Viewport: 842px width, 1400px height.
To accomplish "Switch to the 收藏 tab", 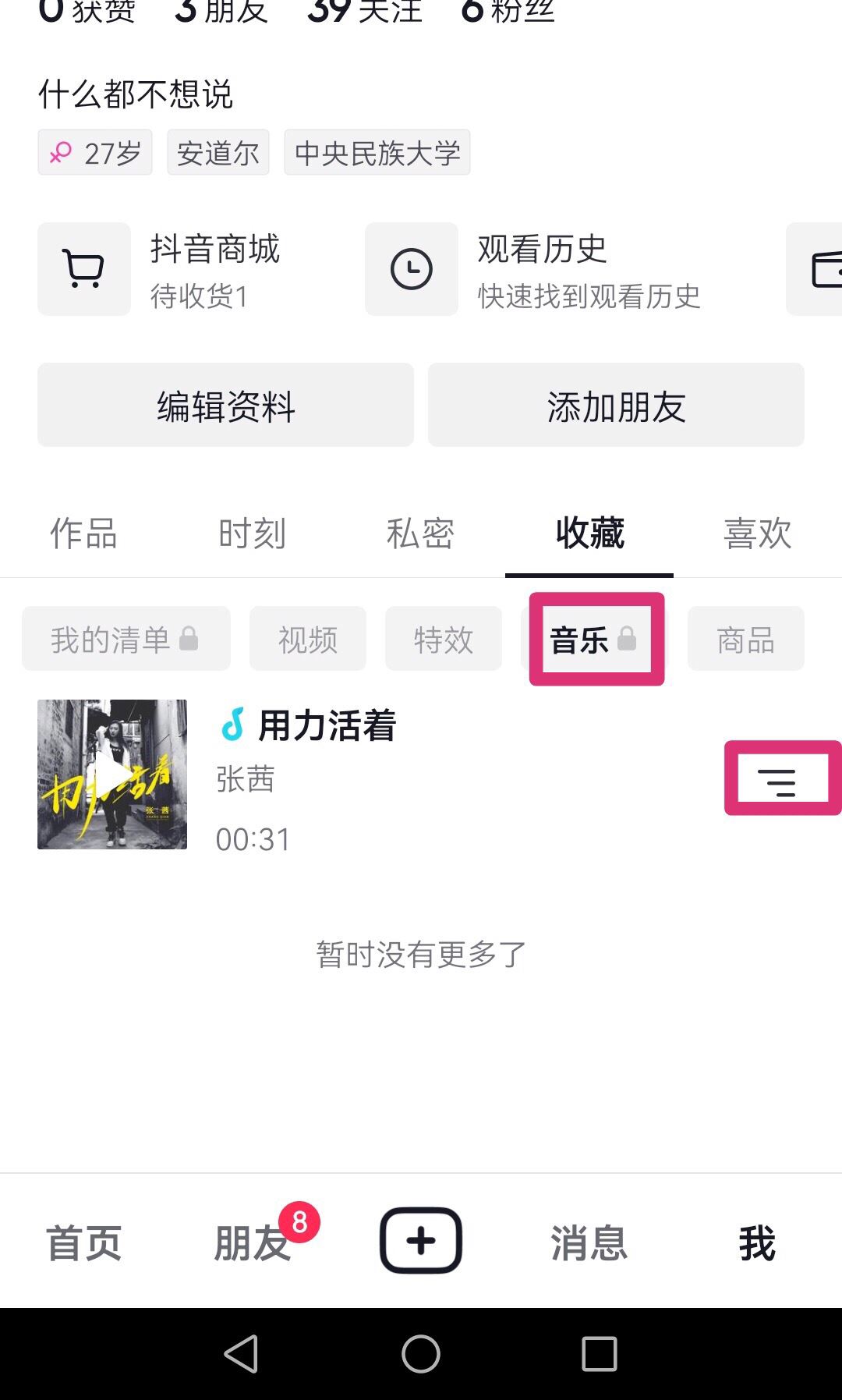I will [x=589, y=533].
